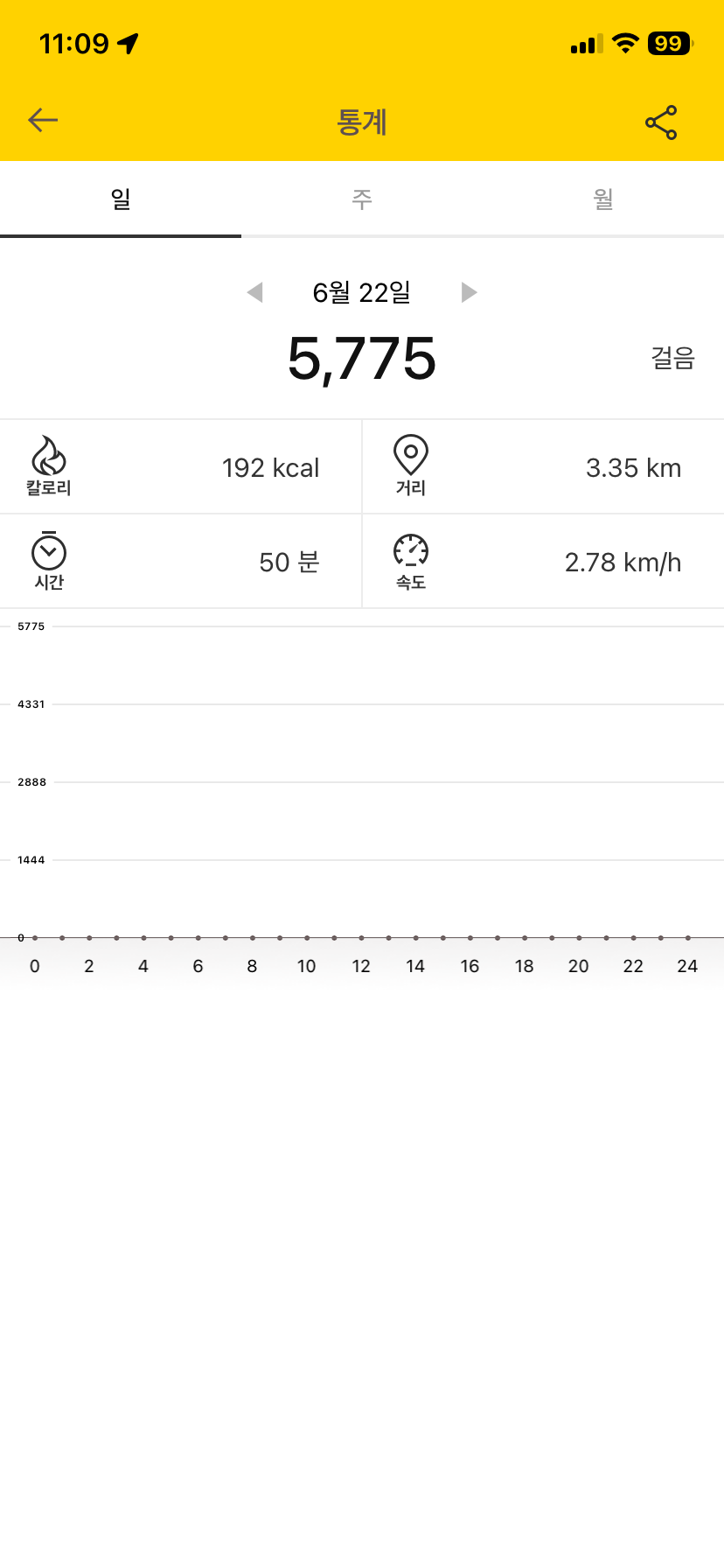Viewport: 724px width, 1568px height.
Task: Go back using the arrow icon
Action: click(43, 121)
